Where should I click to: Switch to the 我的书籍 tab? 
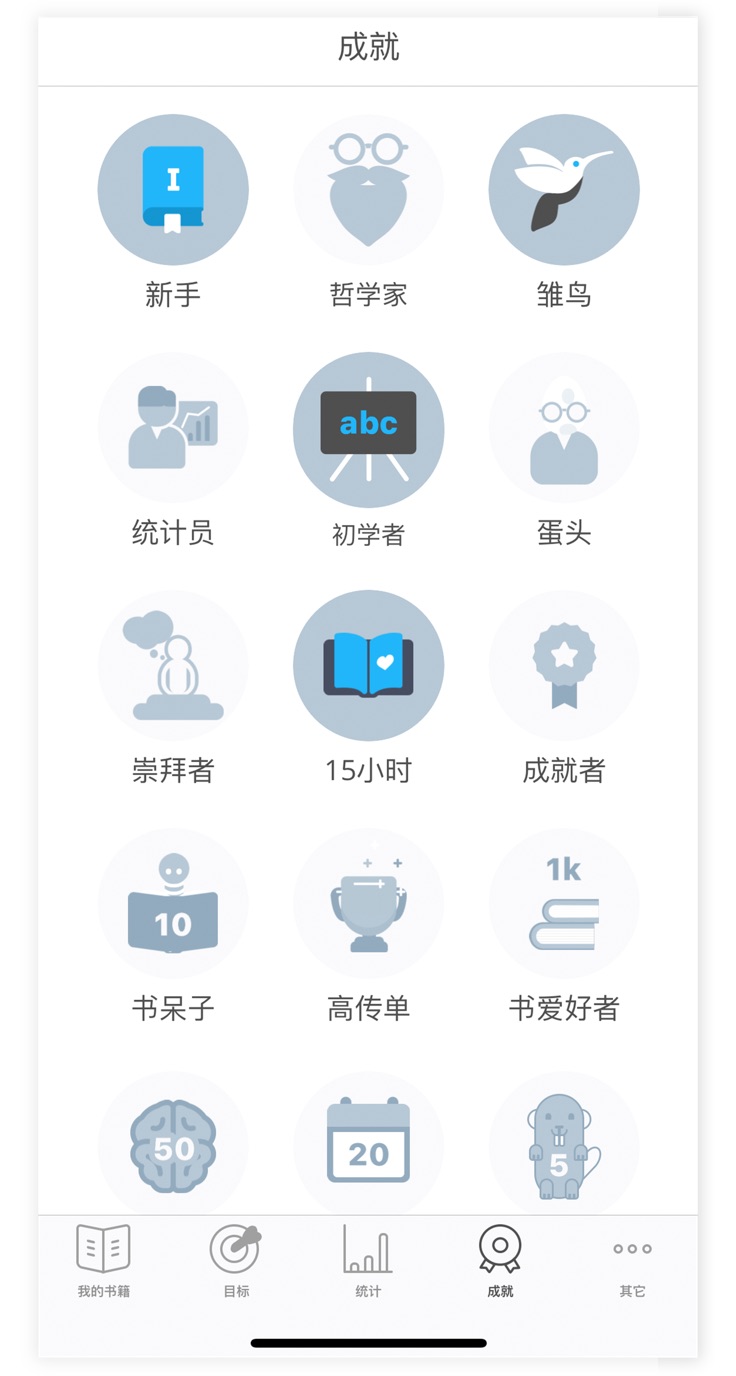pos(104,1261)
